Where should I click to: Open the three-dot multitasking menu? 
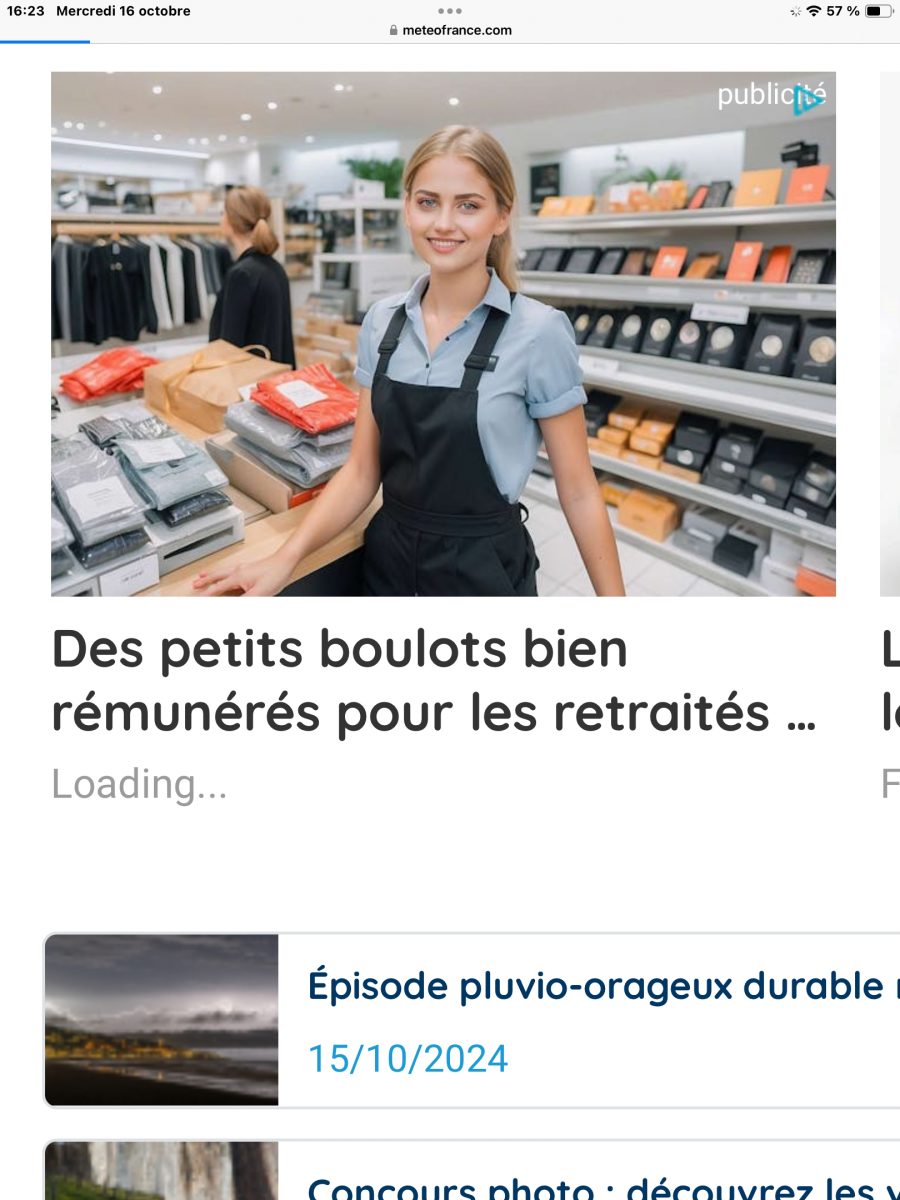450,11
